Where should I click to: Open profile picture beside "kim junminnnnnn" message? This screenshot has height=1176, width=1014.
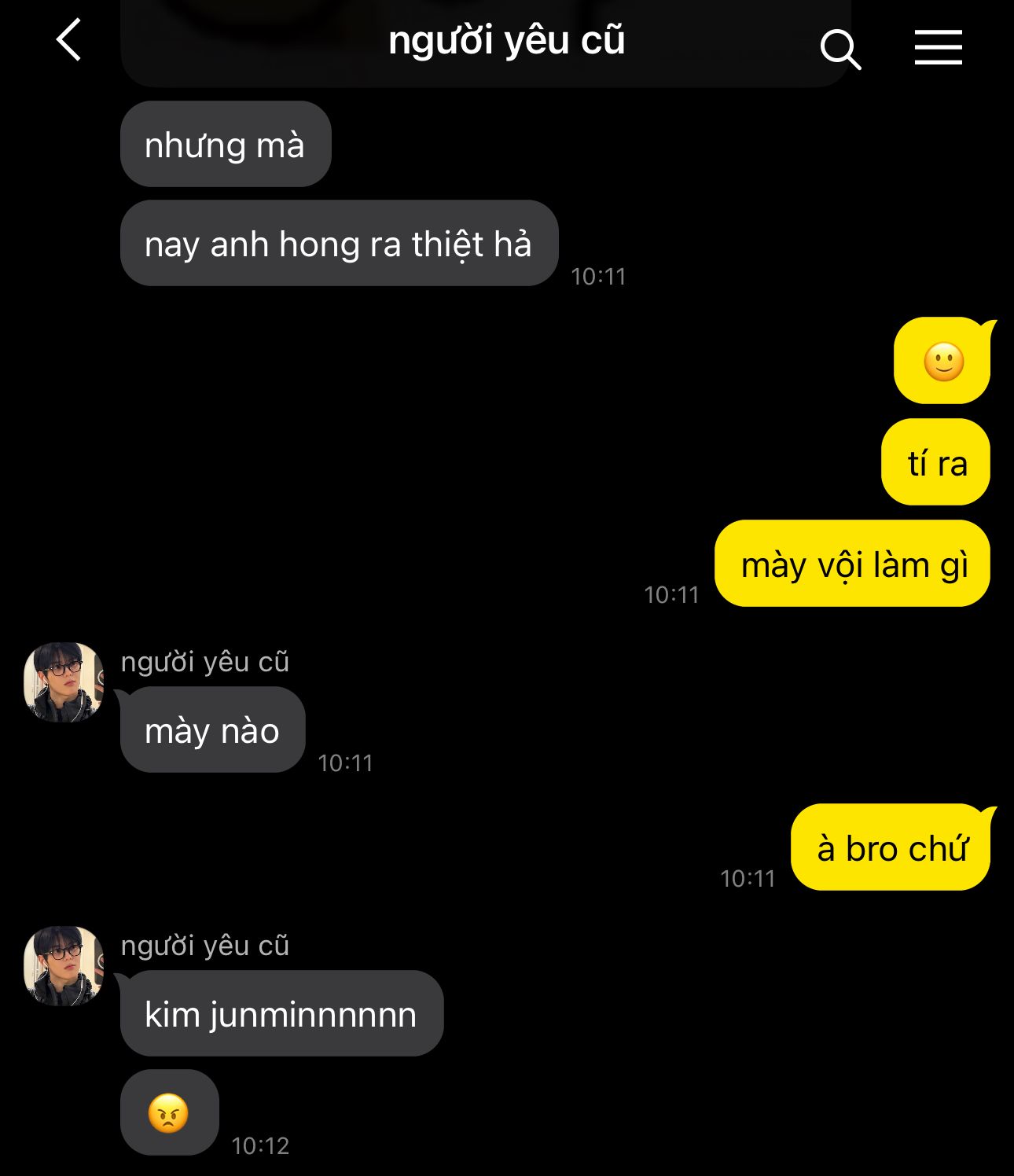pos(64,965)
